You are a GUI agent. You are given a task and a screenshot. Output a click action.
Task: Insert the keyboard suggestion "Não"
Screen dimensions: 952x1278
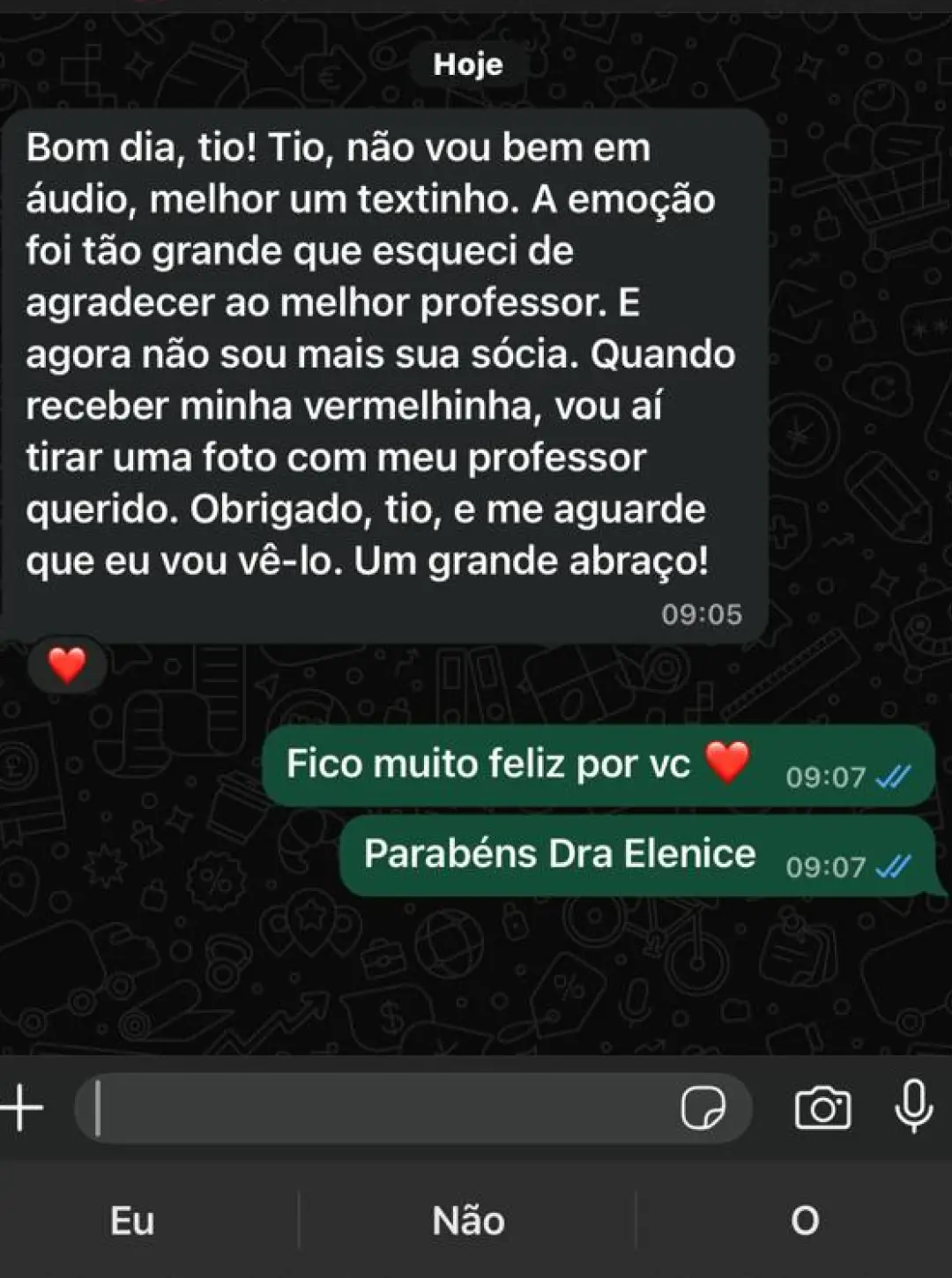[468, 1221]
